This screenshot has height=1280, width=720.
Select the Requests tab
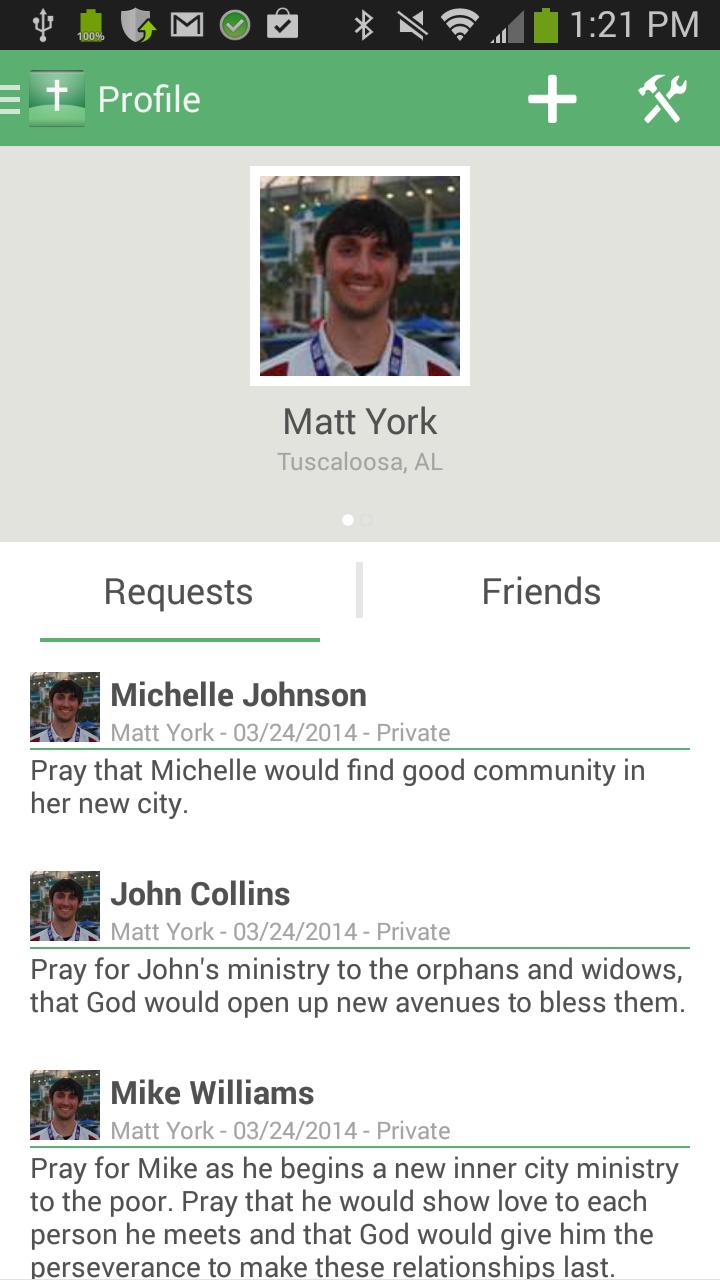[x=179, y=592]
